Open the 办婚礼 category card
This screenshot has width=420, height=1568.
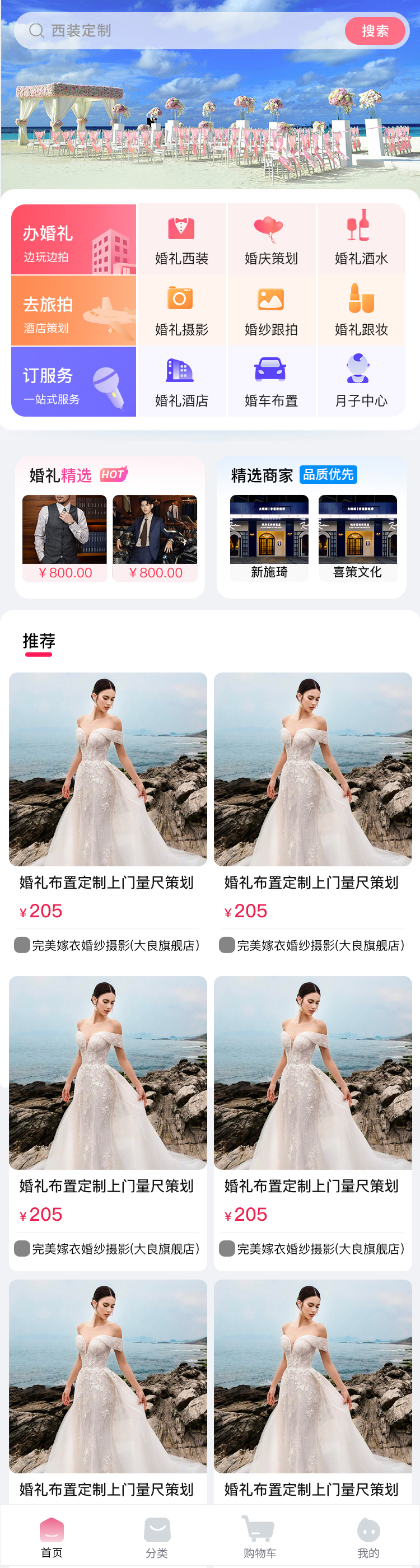tap(74, 240)
